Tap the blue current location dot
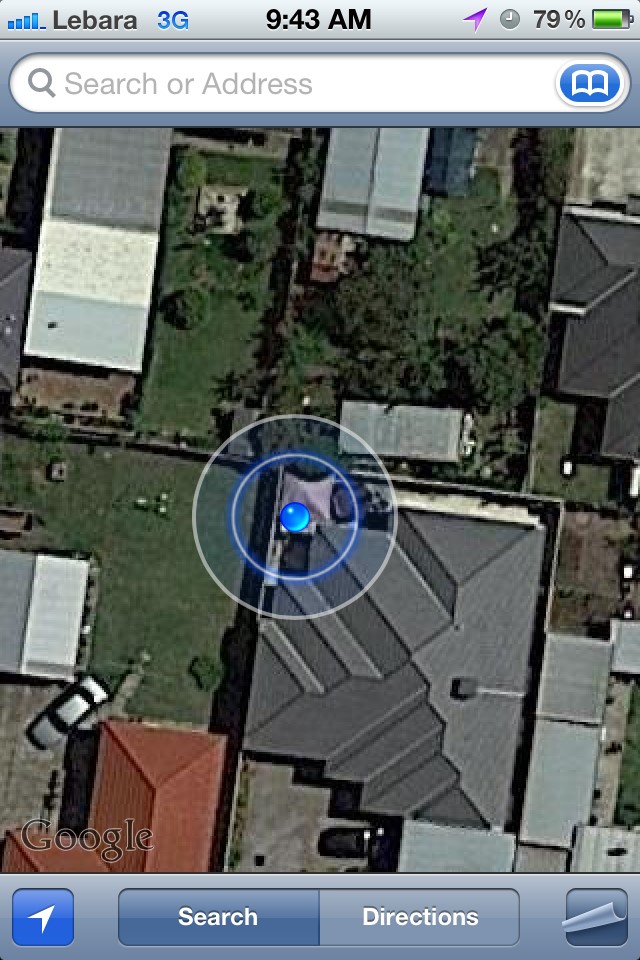 pyautogui.click(x=295, y=517)
